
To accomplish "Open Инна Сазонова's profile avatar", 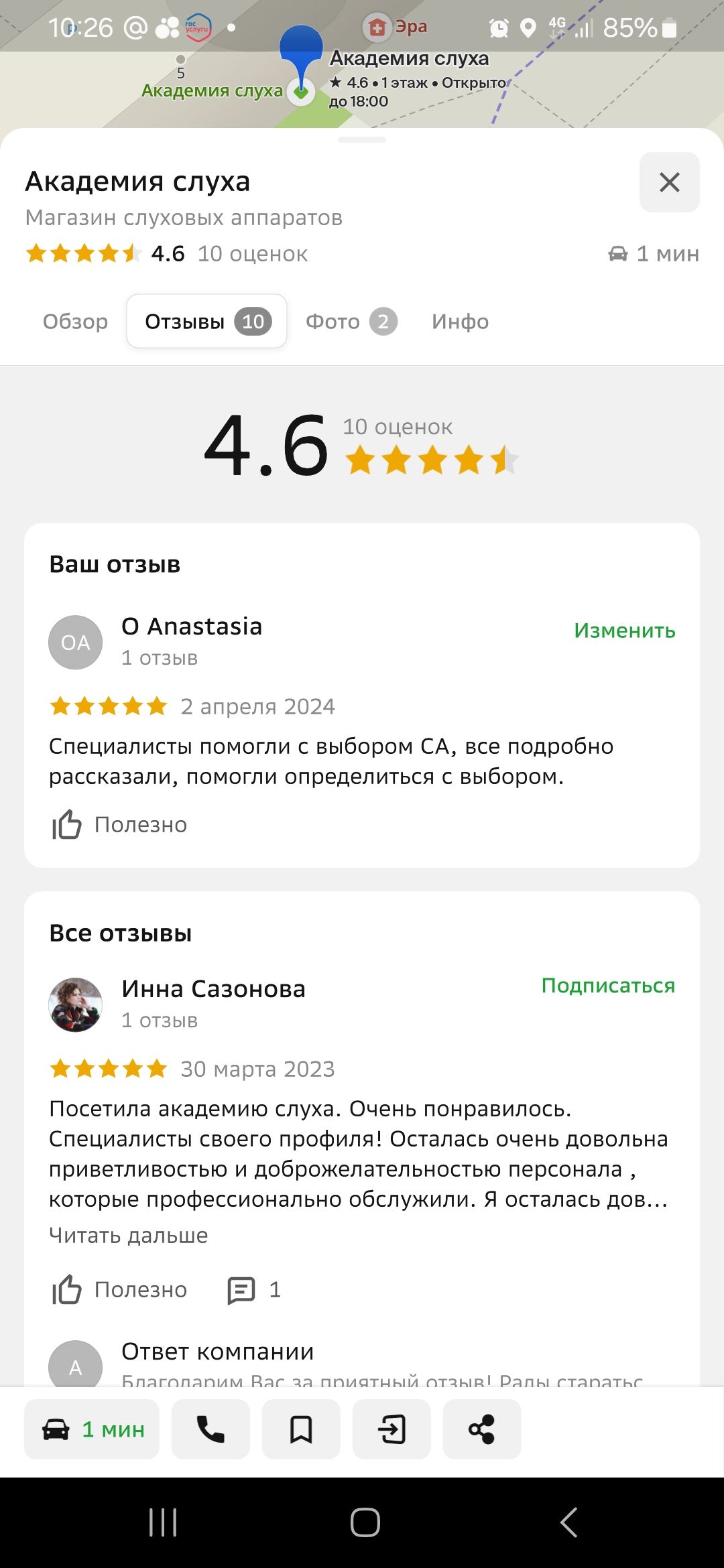I will pos(76,1004).
